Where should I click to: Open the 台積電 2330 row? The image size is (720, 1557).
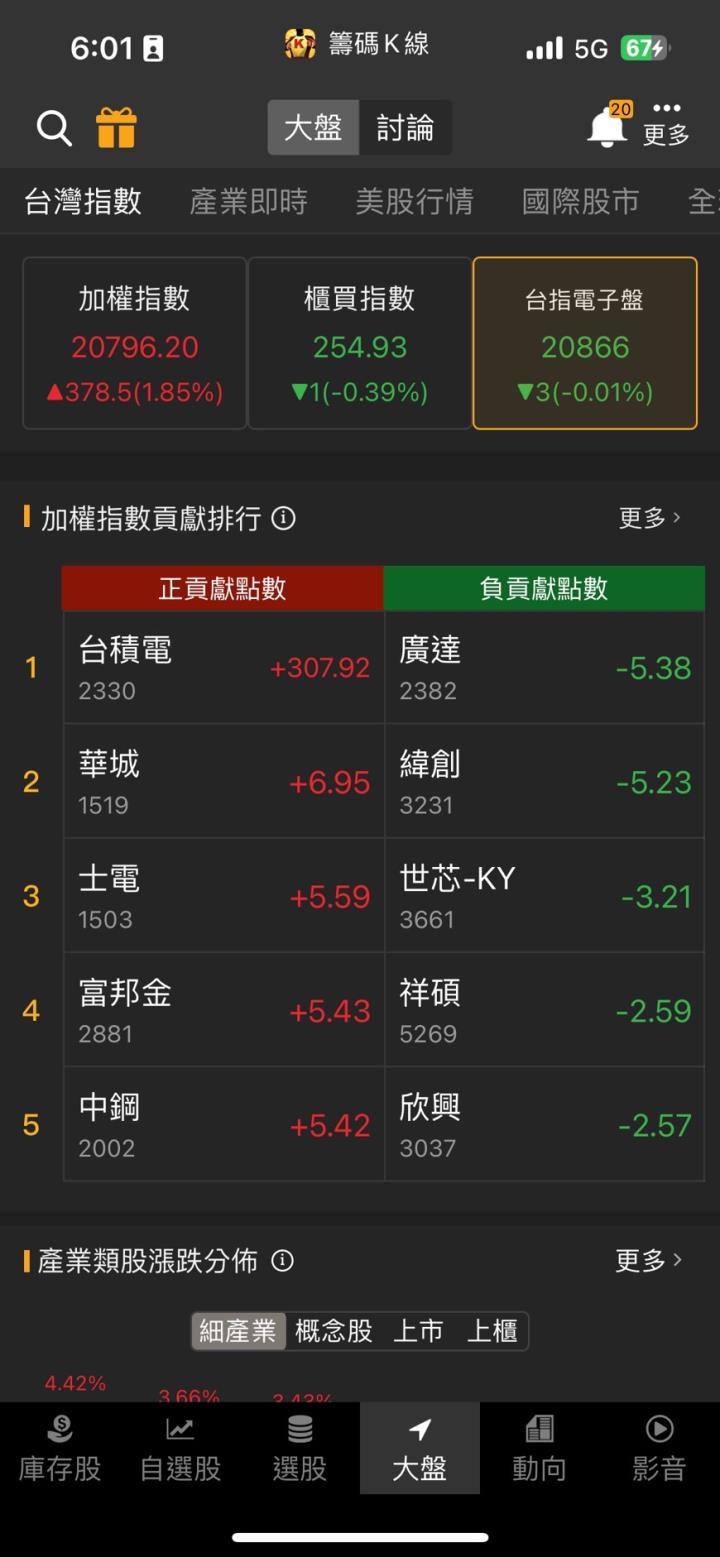click(x=223, y=667)
